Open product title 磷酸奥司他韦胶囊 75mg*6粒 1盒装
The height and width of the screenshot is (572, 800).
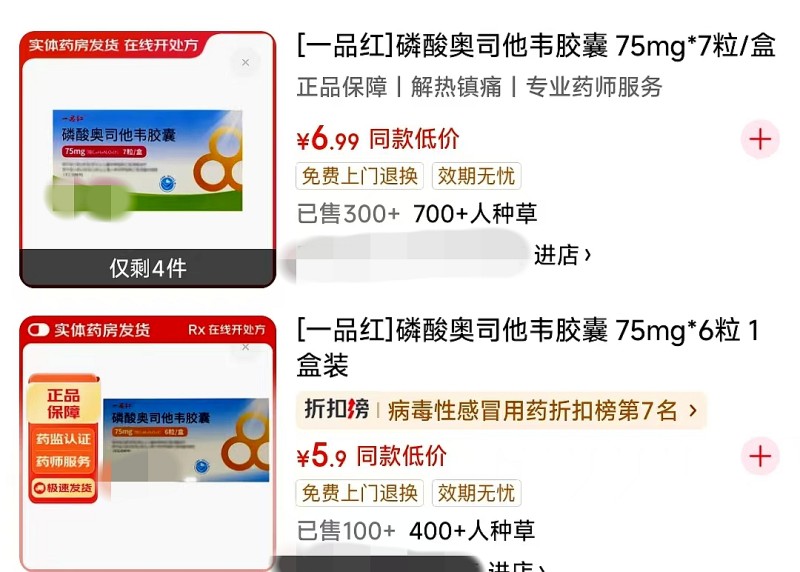point(528,345)
